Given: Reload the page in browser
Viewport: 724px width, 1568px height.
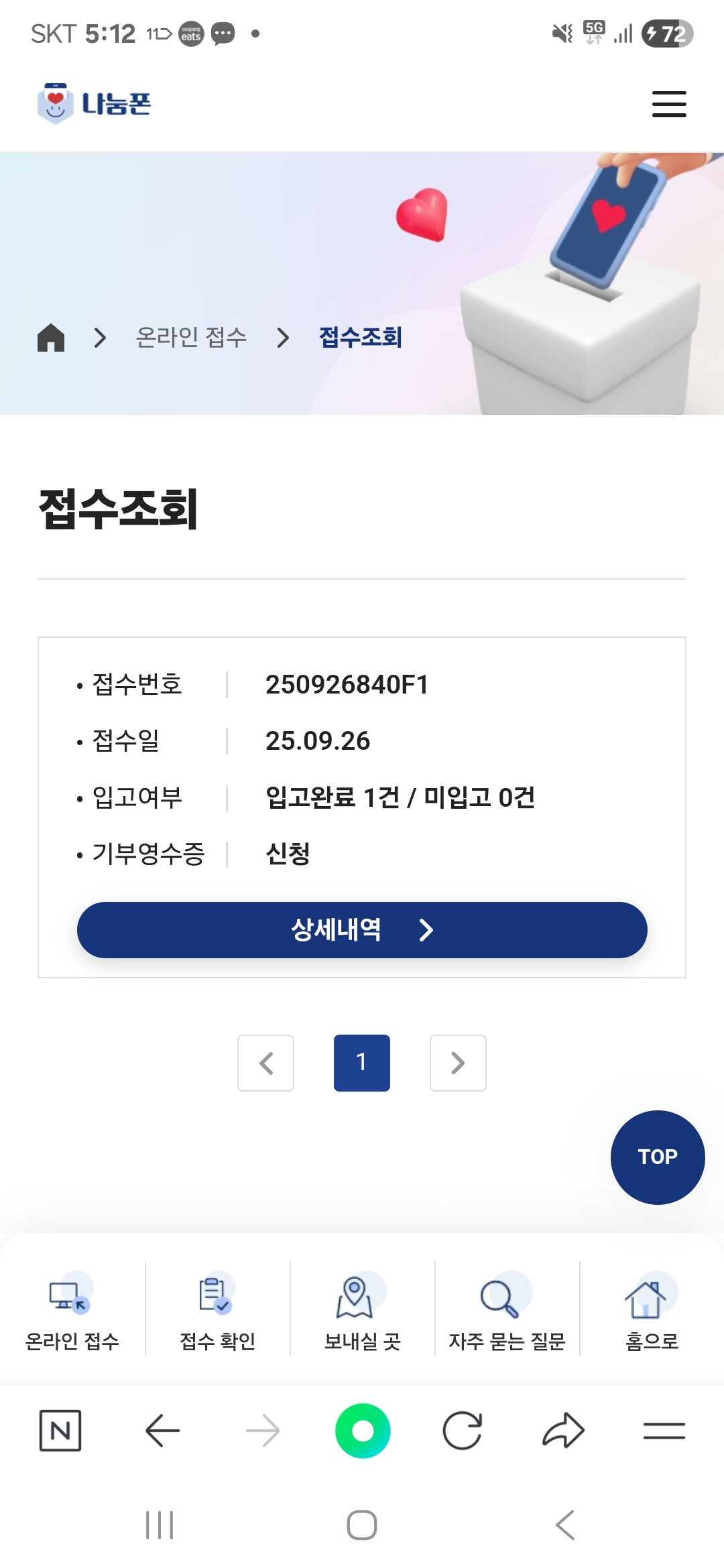Looking at the screenshot, I should pos(463,1431).
